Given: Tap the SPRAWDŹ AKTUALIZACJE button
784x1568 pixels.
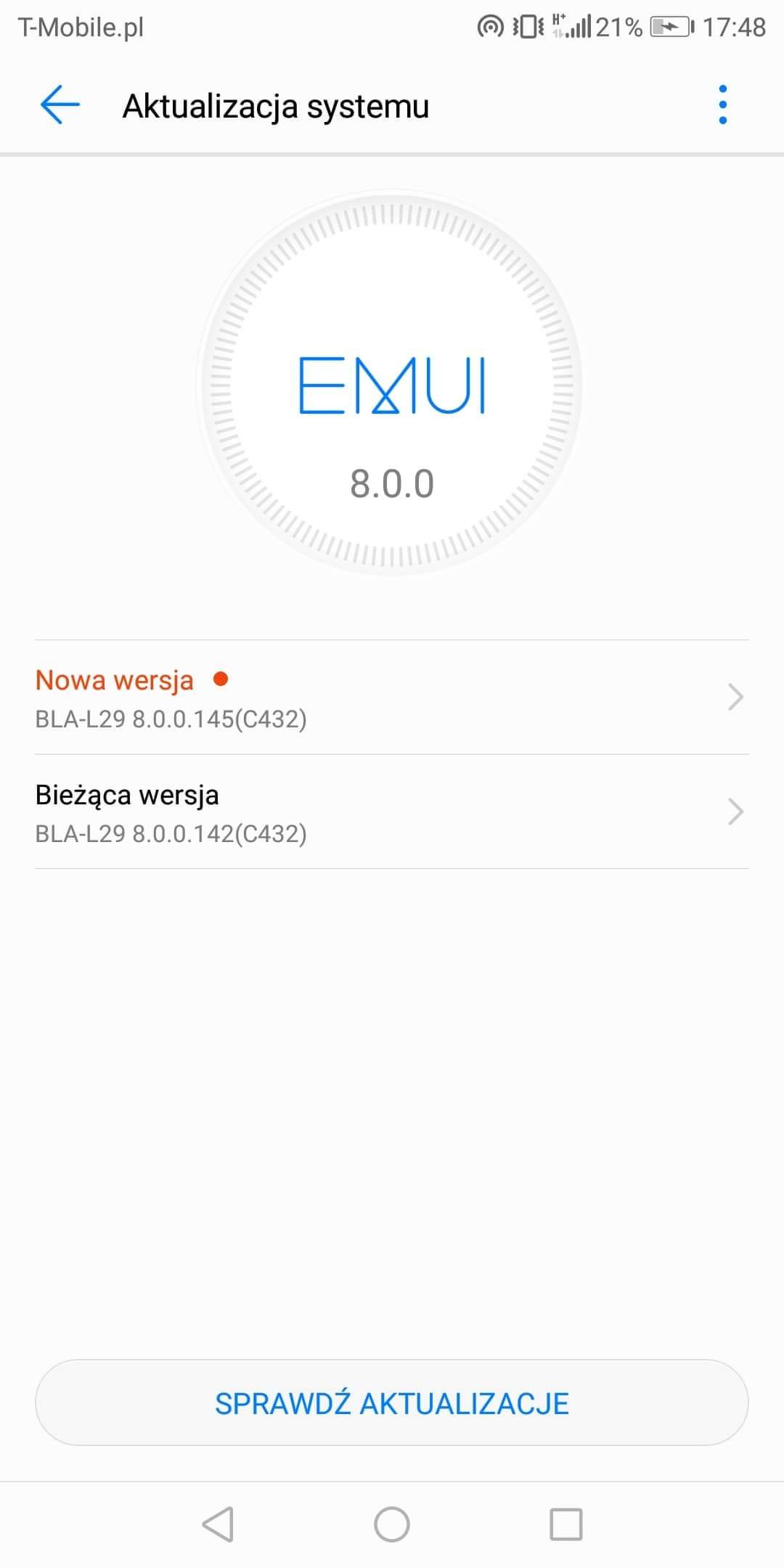Looking at the screenshot, I should 392,1403.
